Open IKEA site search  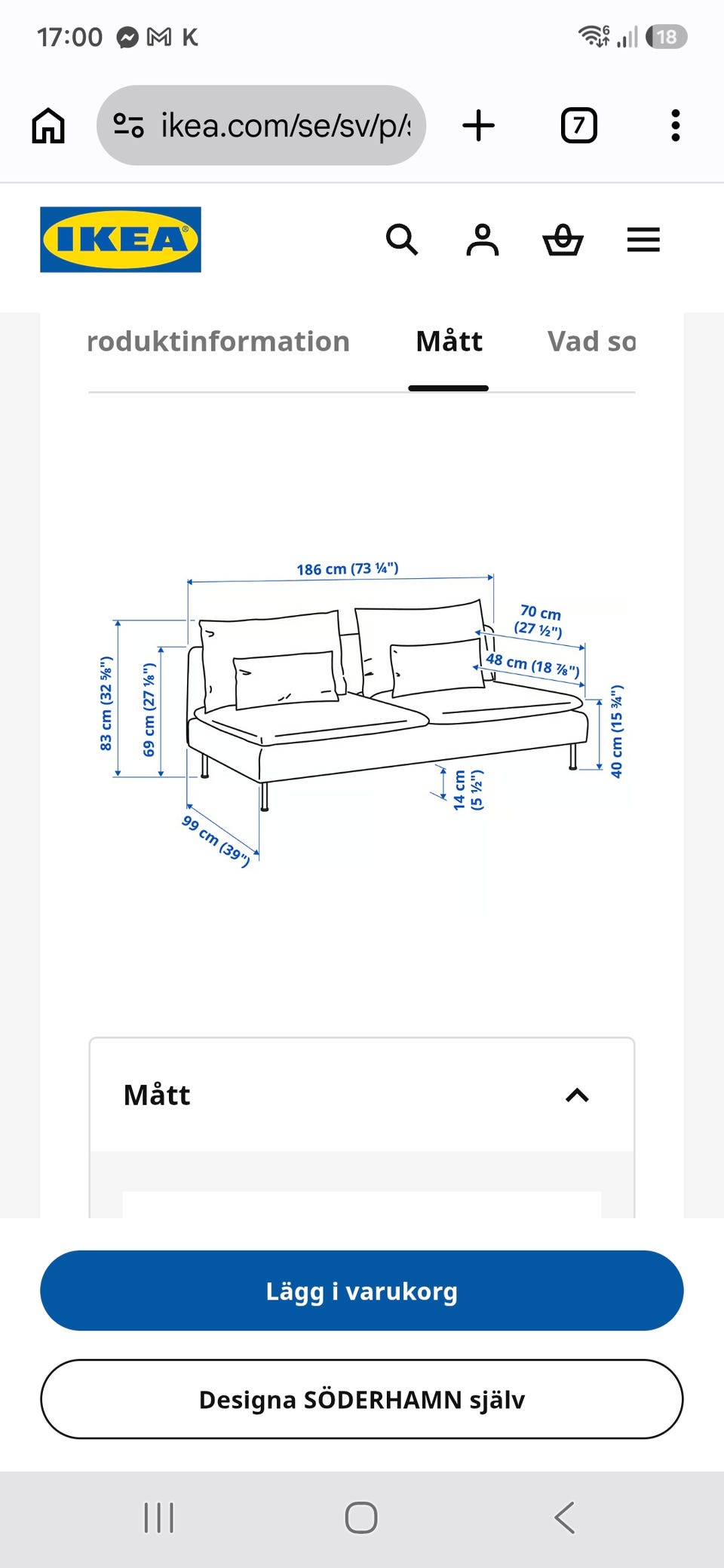click(401, 240)
